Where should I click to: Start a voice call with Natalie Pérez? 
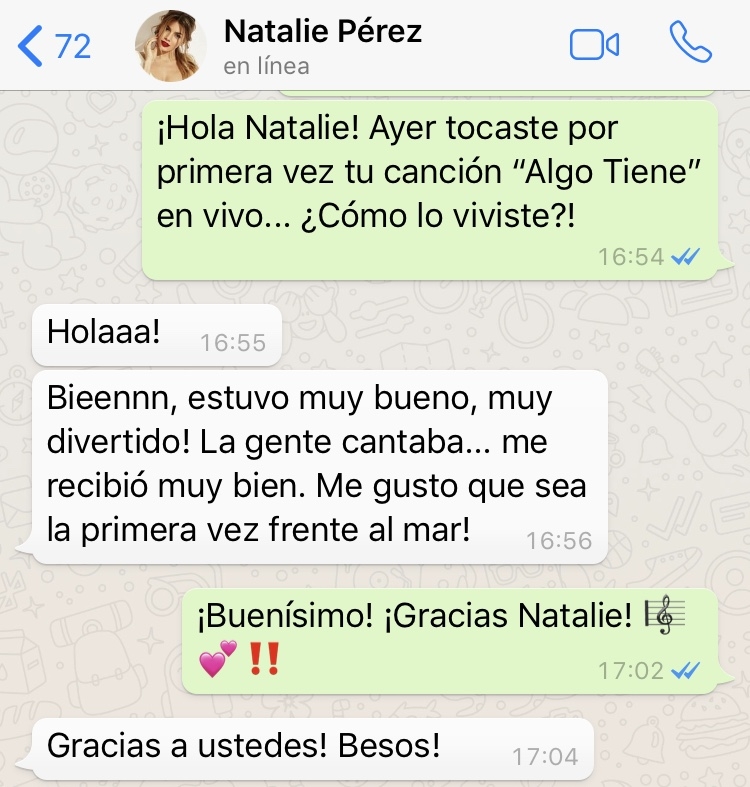[690, 44]
